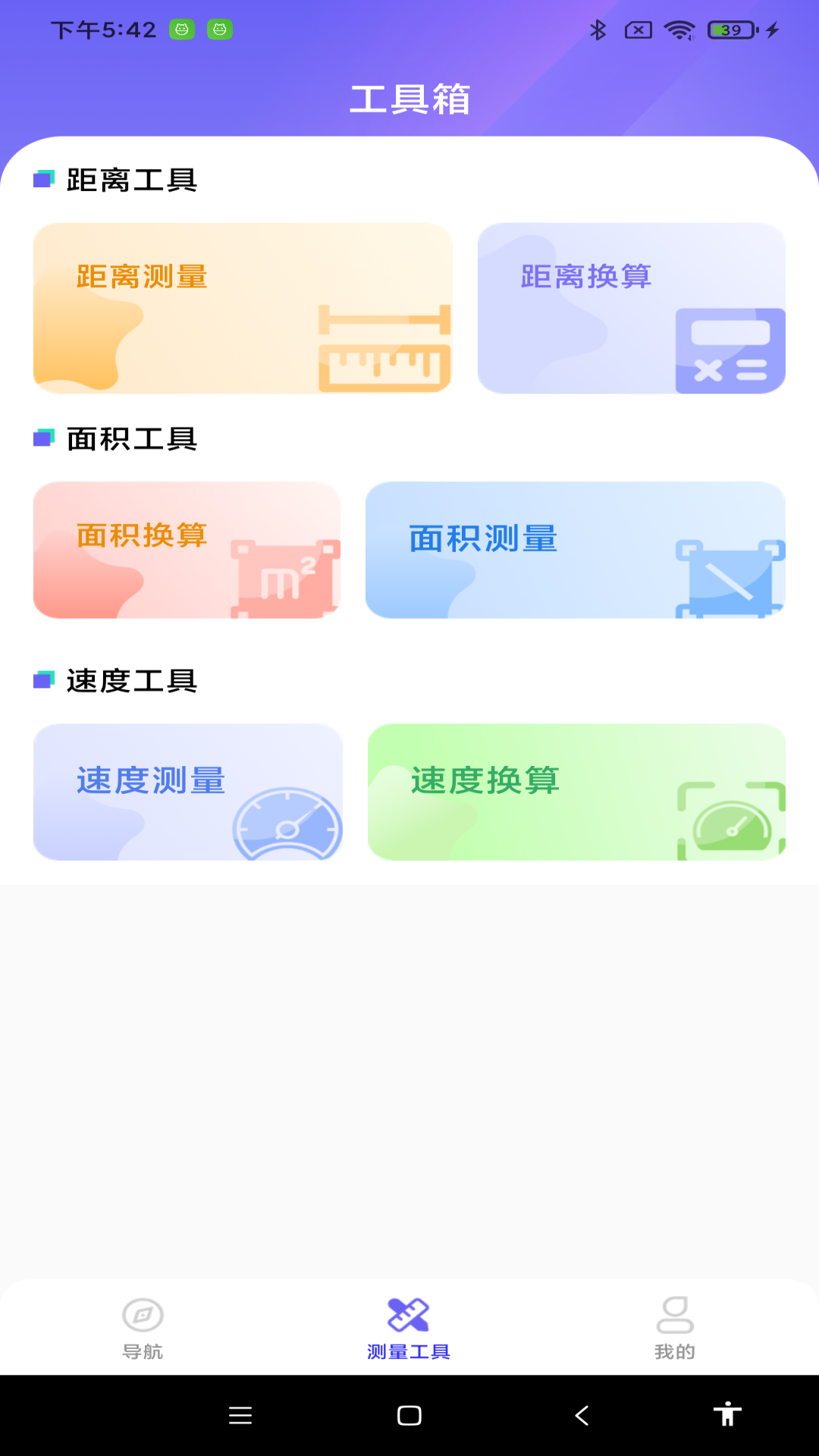
Task: Tap the crossed-ruler icon above 测量工具
Action: (x=409, y=1311)
